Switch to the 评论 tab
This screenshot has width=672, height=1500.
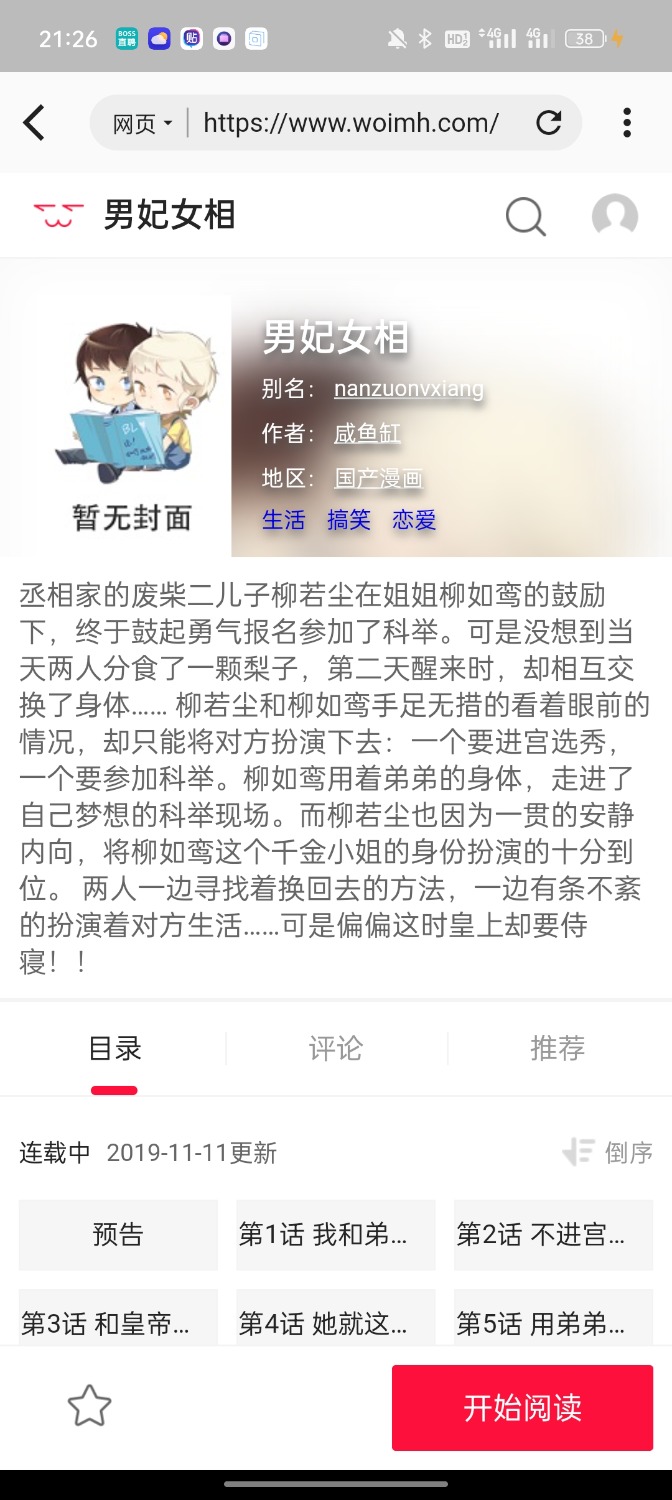click(x=336, y=1048)
